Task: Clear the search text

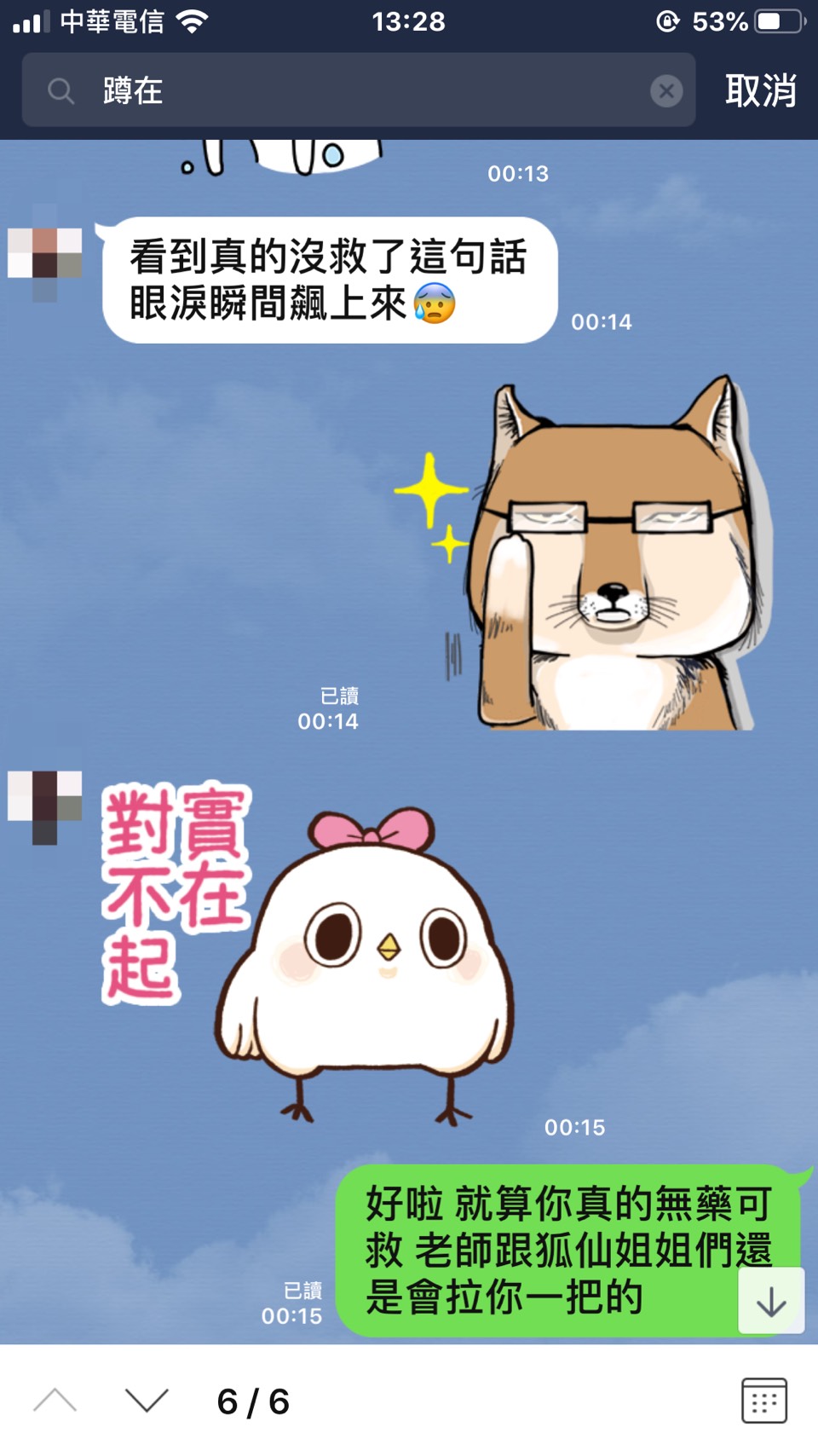Action: point(665,90)
